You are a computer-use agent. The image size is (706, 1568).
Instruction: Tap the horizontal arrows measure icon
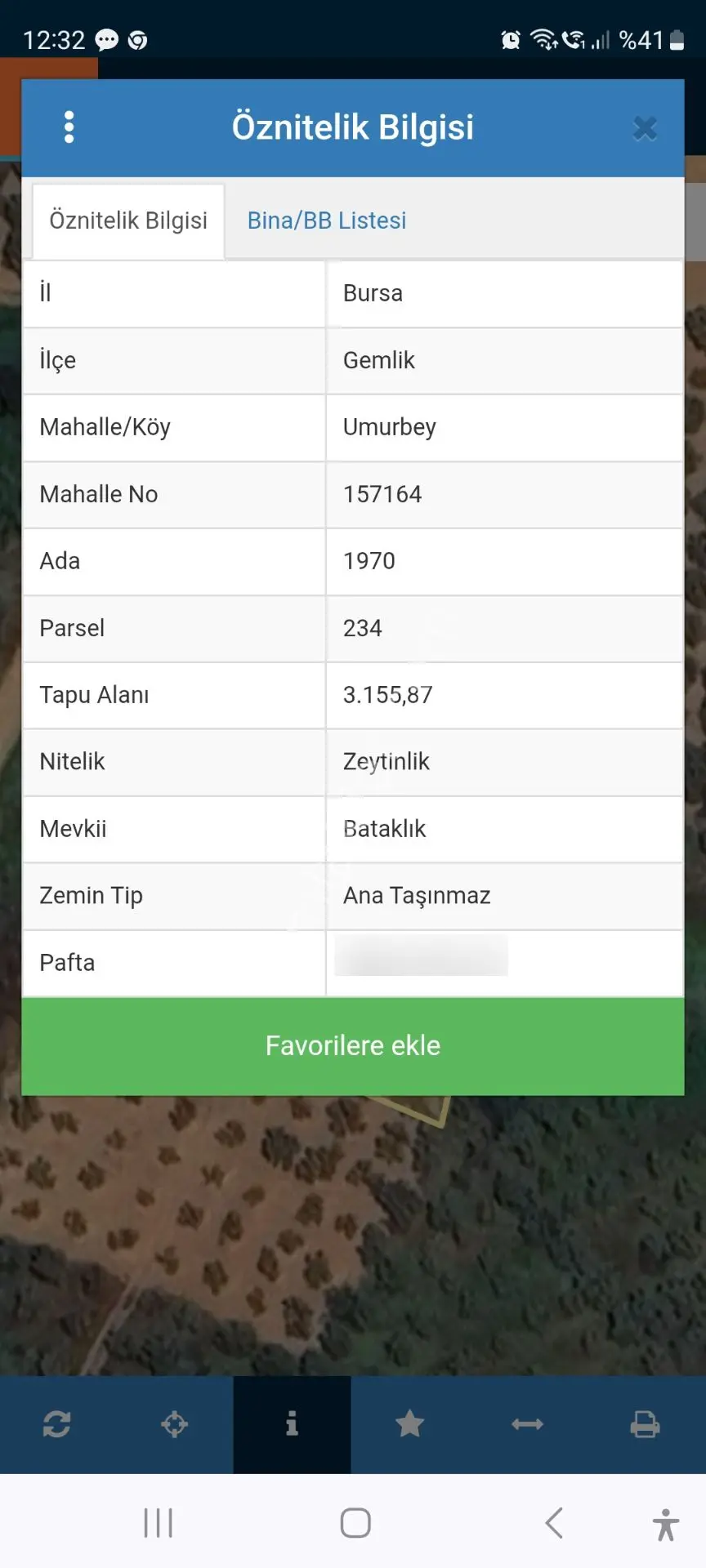coord(527,1424)
